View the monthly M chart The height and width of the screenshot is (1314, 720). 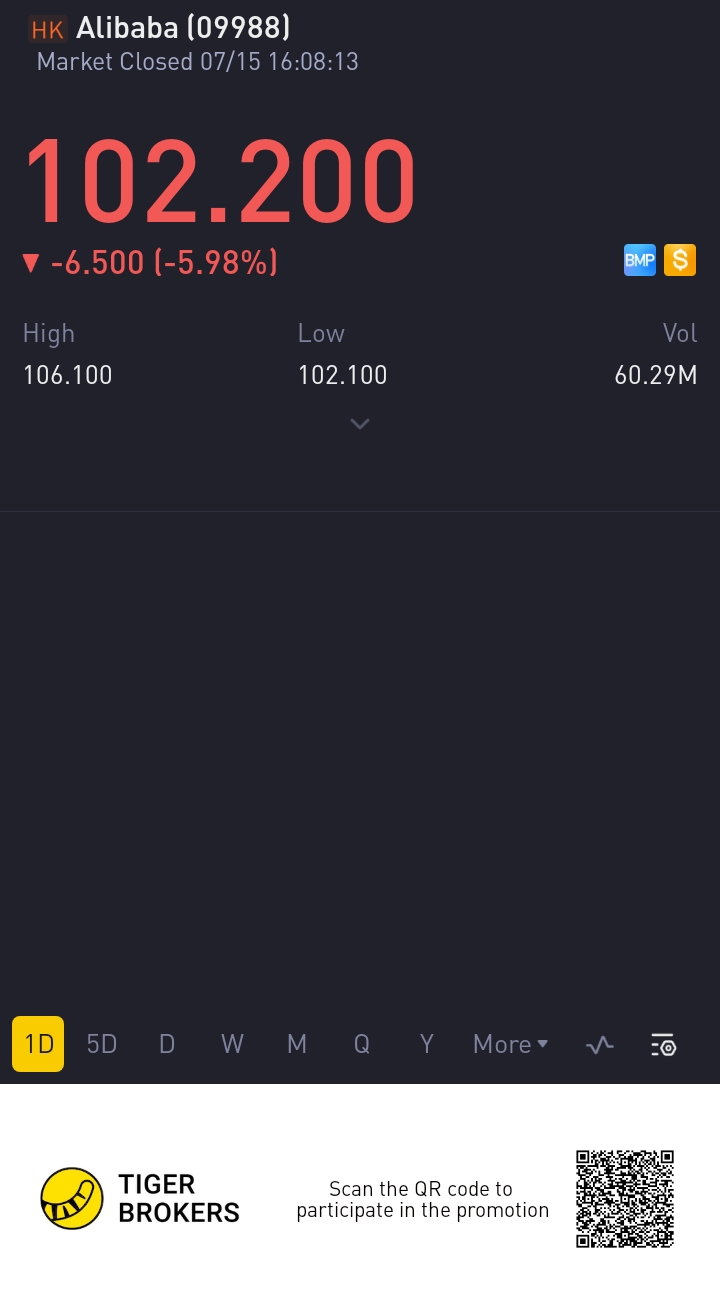point(297,1044)
